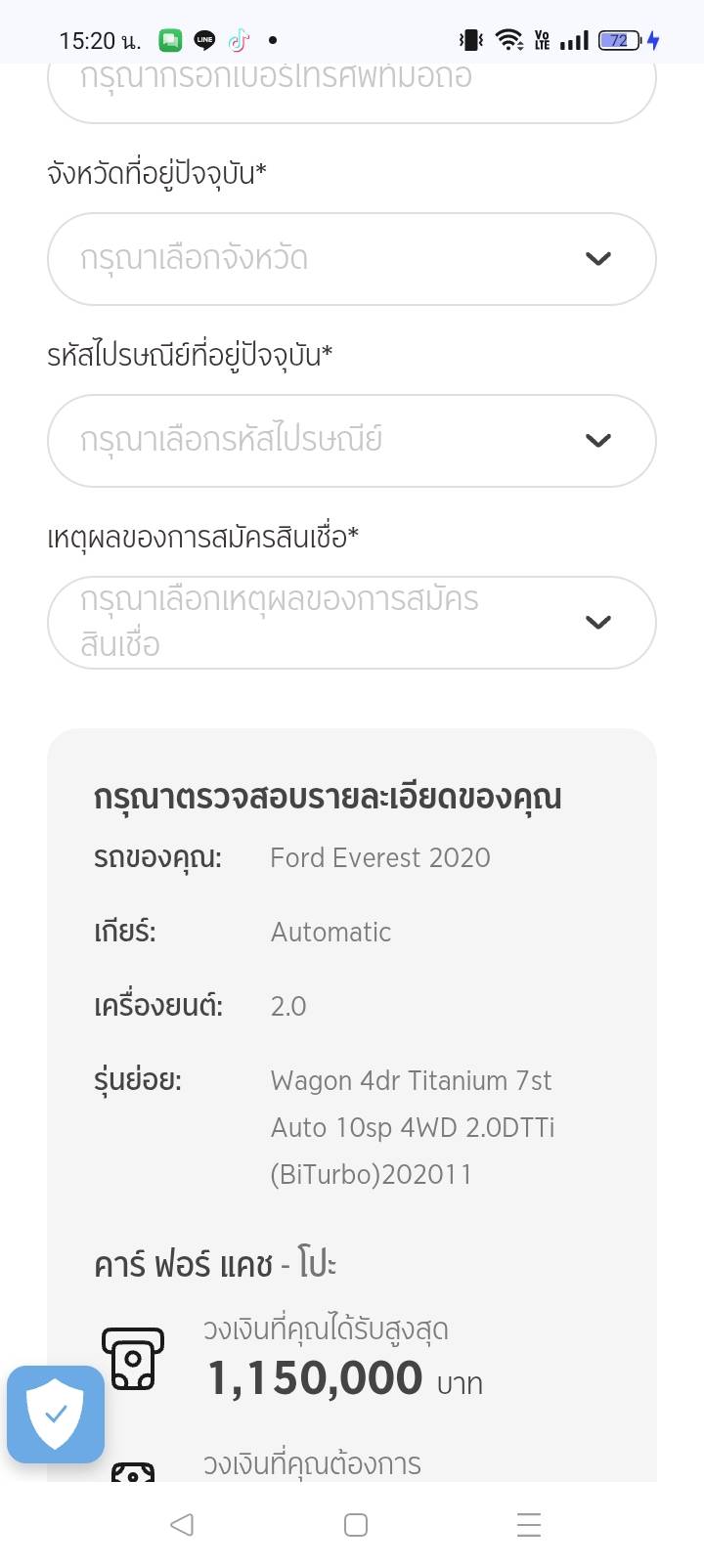Image resolution: width=704 pixels, height=1568 pixels.
Task: Tap the mobile phone number input field
Action: [x=352, y=92]
